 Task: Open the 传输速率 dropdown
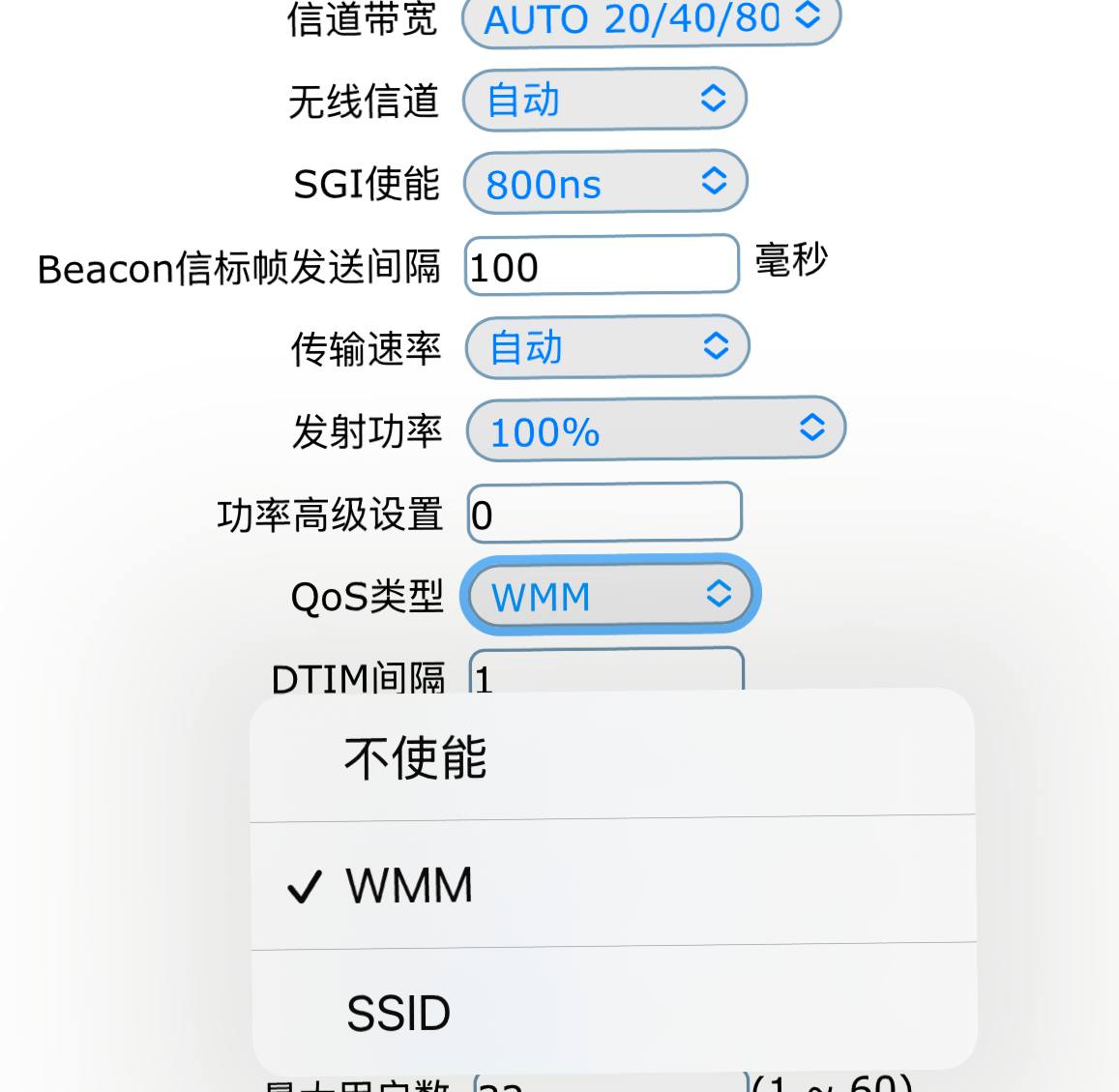point(607,347)
